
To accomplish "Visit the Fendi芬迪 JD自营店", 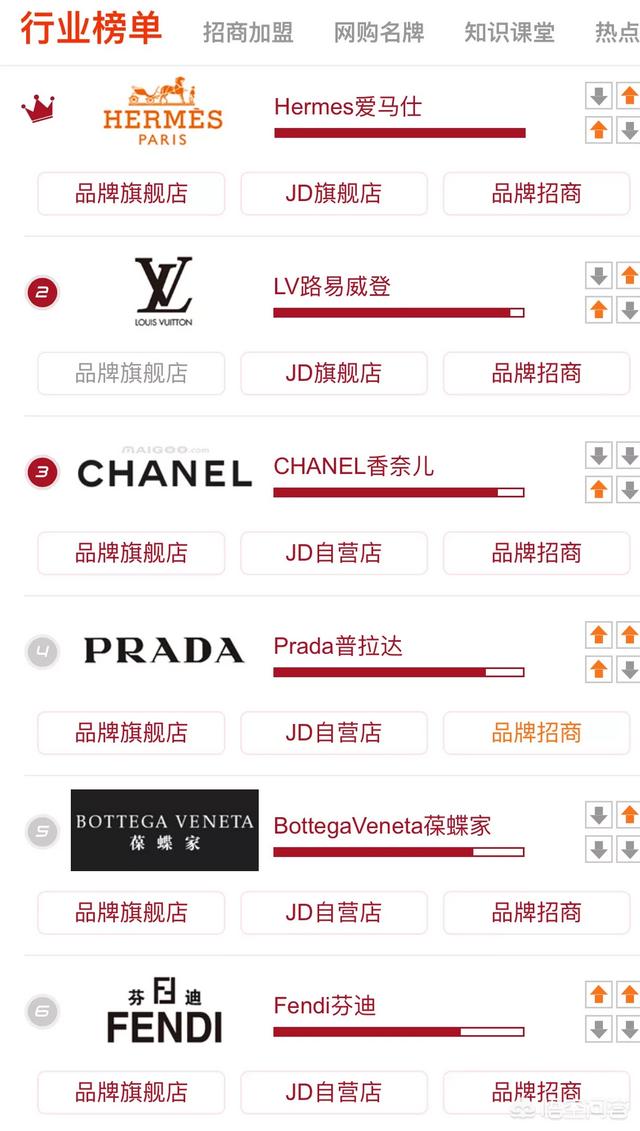I will coord(333,1092).
